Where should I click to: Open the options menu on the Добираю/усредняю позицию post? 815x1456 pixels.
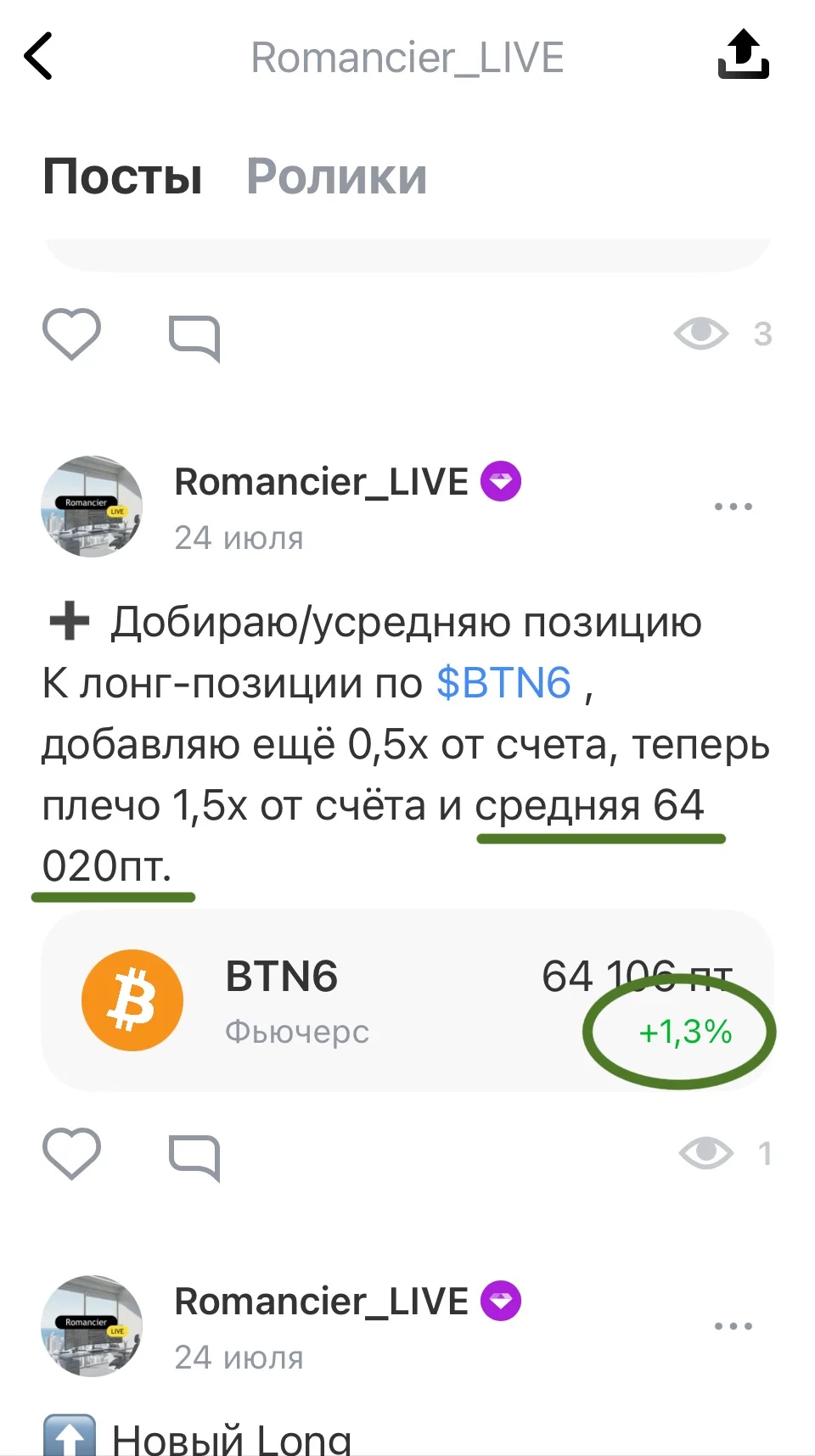(733, 507)
